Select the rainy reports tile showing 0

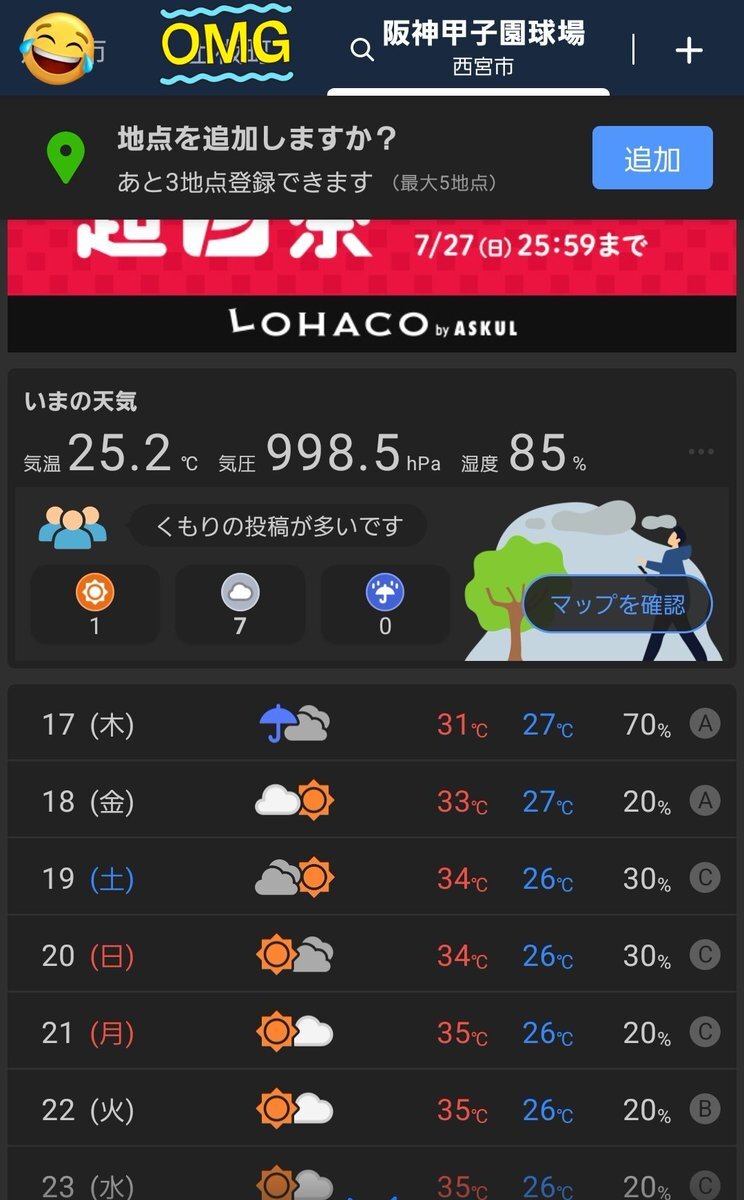pos(385,605)
